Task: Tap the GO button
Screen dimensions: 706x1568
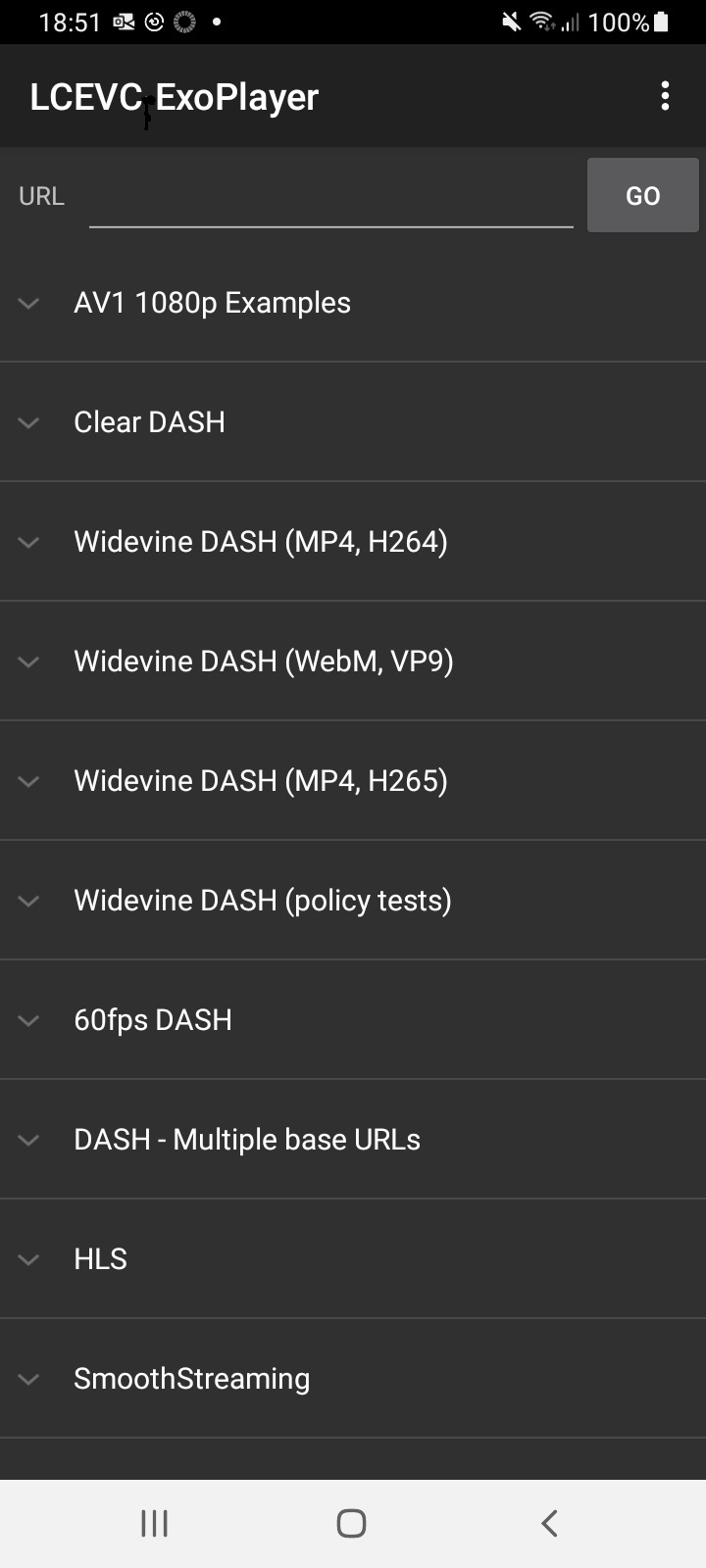Action: click(642, 195)
